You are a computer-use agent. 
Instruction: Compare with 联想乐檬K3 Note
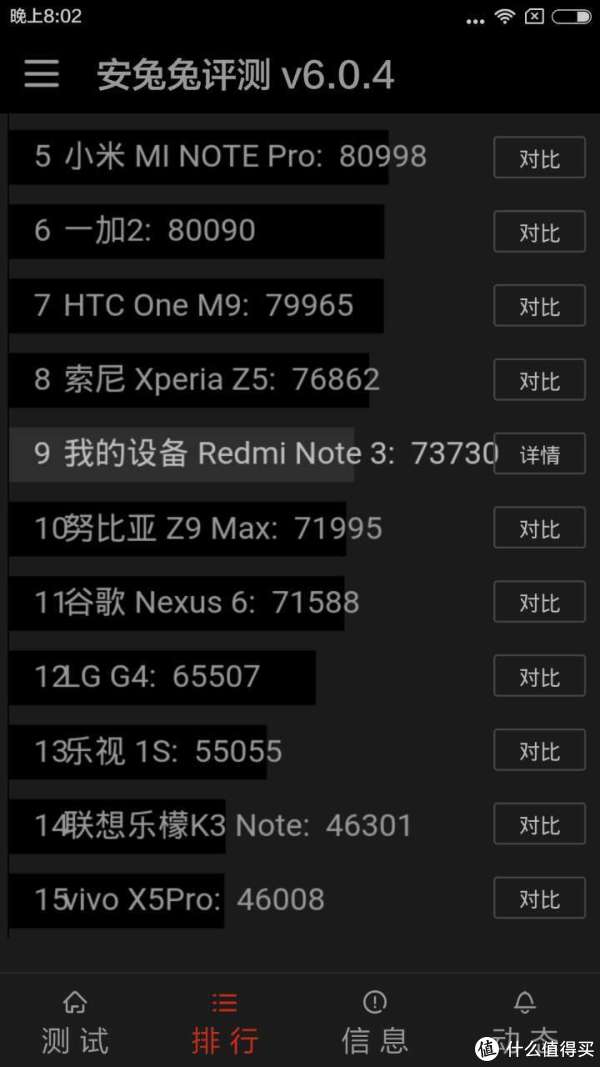(539, 824)
